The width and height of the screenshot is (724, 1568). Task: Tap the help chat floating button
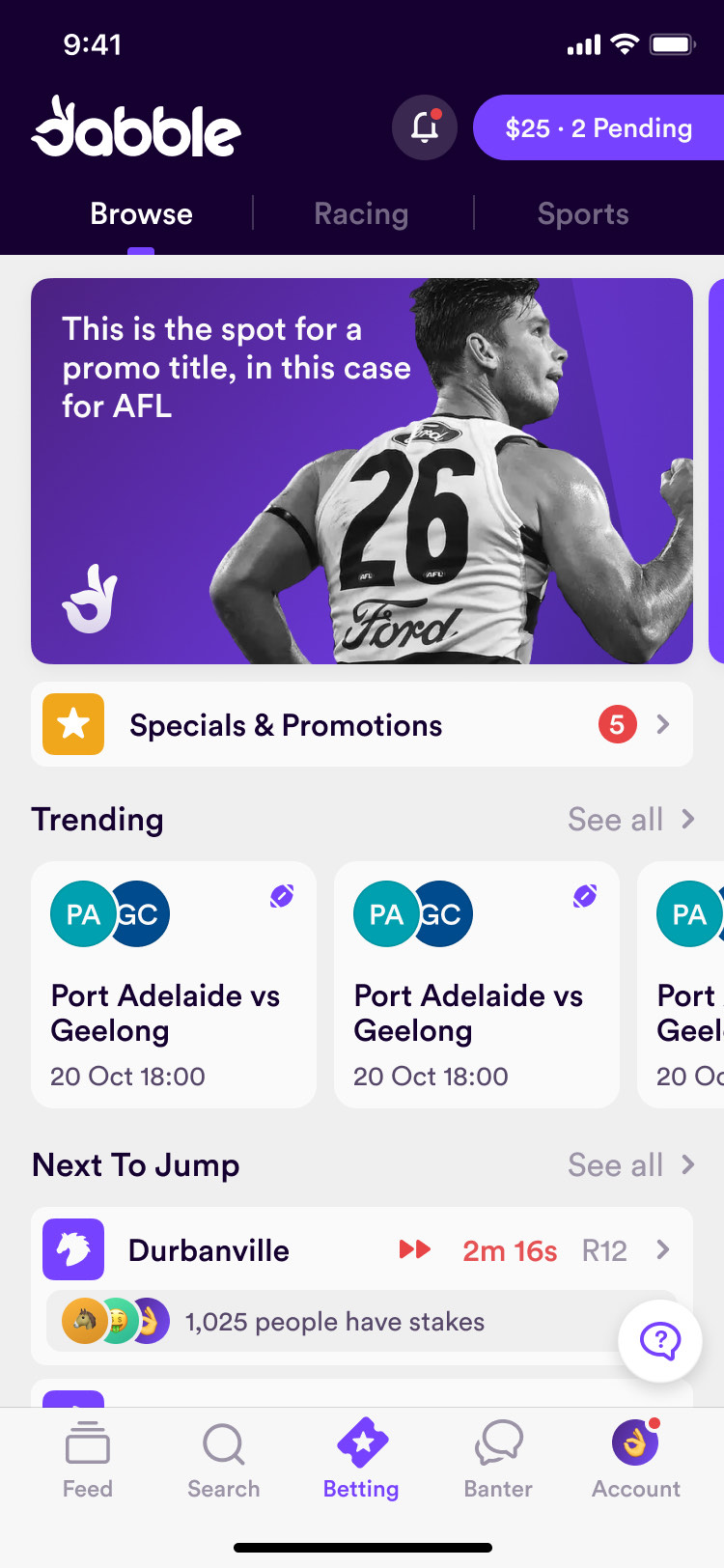[660, 1340]
